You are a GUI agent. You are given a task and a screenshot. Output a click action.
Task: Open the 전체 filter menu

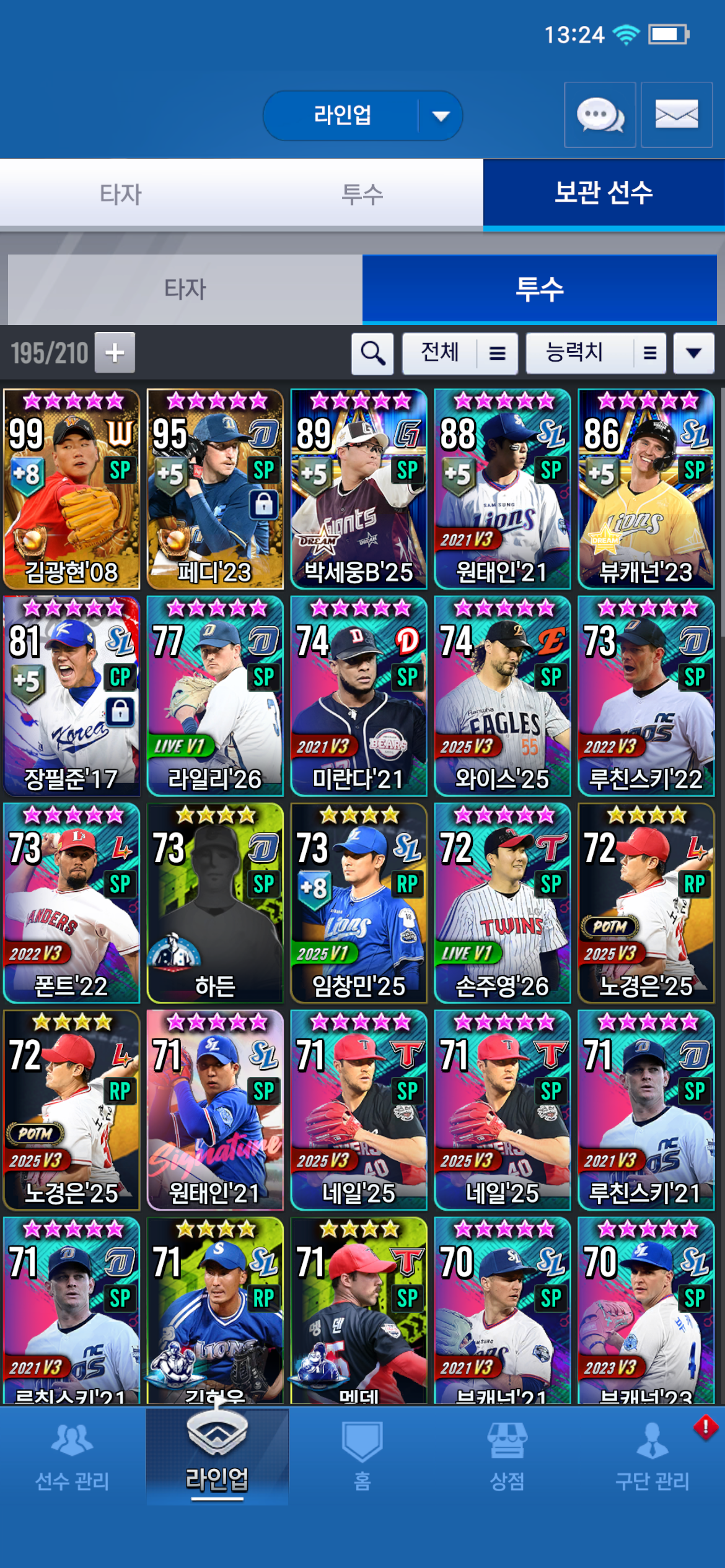click(460, 354)
